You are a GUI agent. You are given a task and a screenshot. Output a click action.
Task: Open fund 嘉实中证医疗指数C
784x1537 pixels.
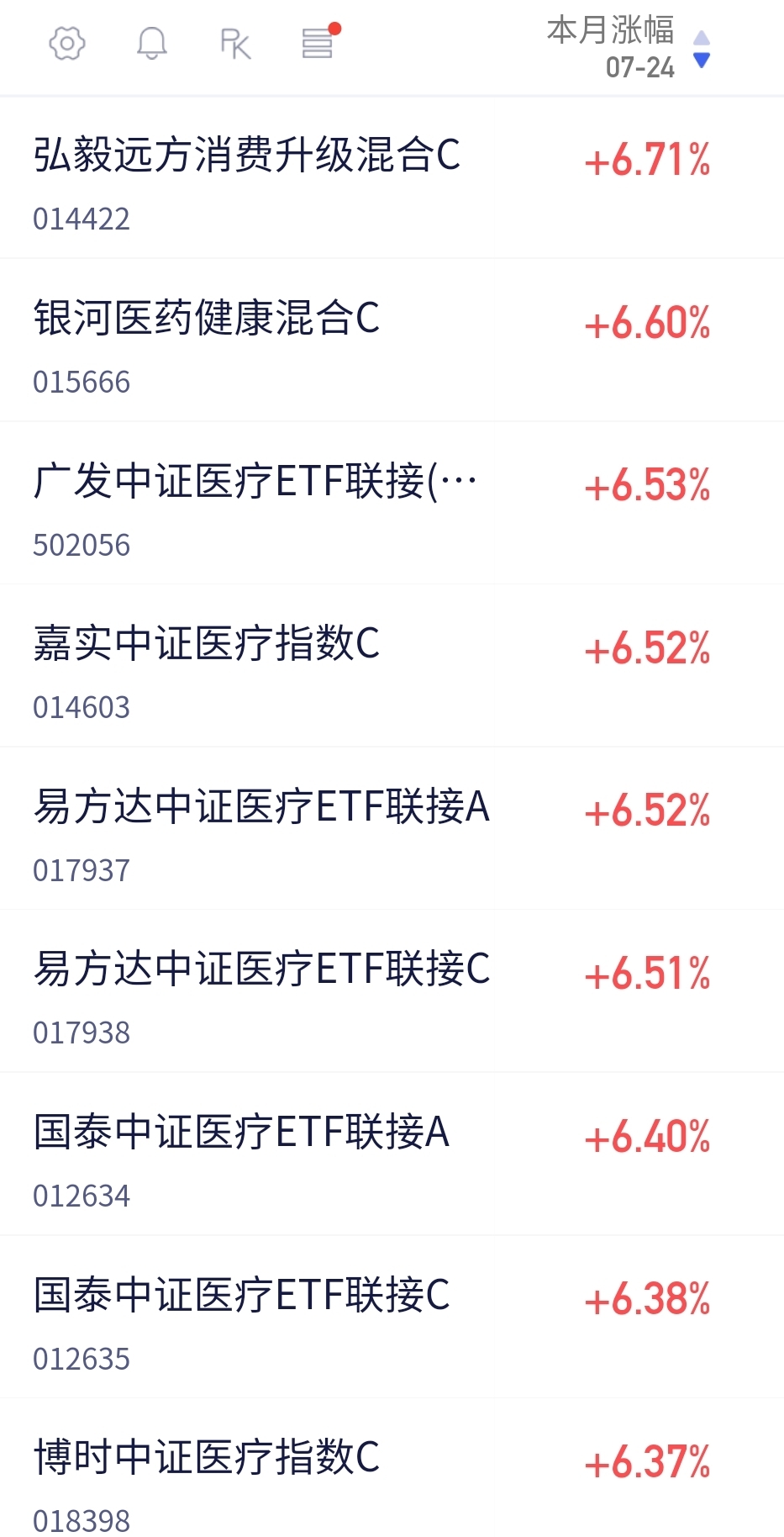[392, 666]
